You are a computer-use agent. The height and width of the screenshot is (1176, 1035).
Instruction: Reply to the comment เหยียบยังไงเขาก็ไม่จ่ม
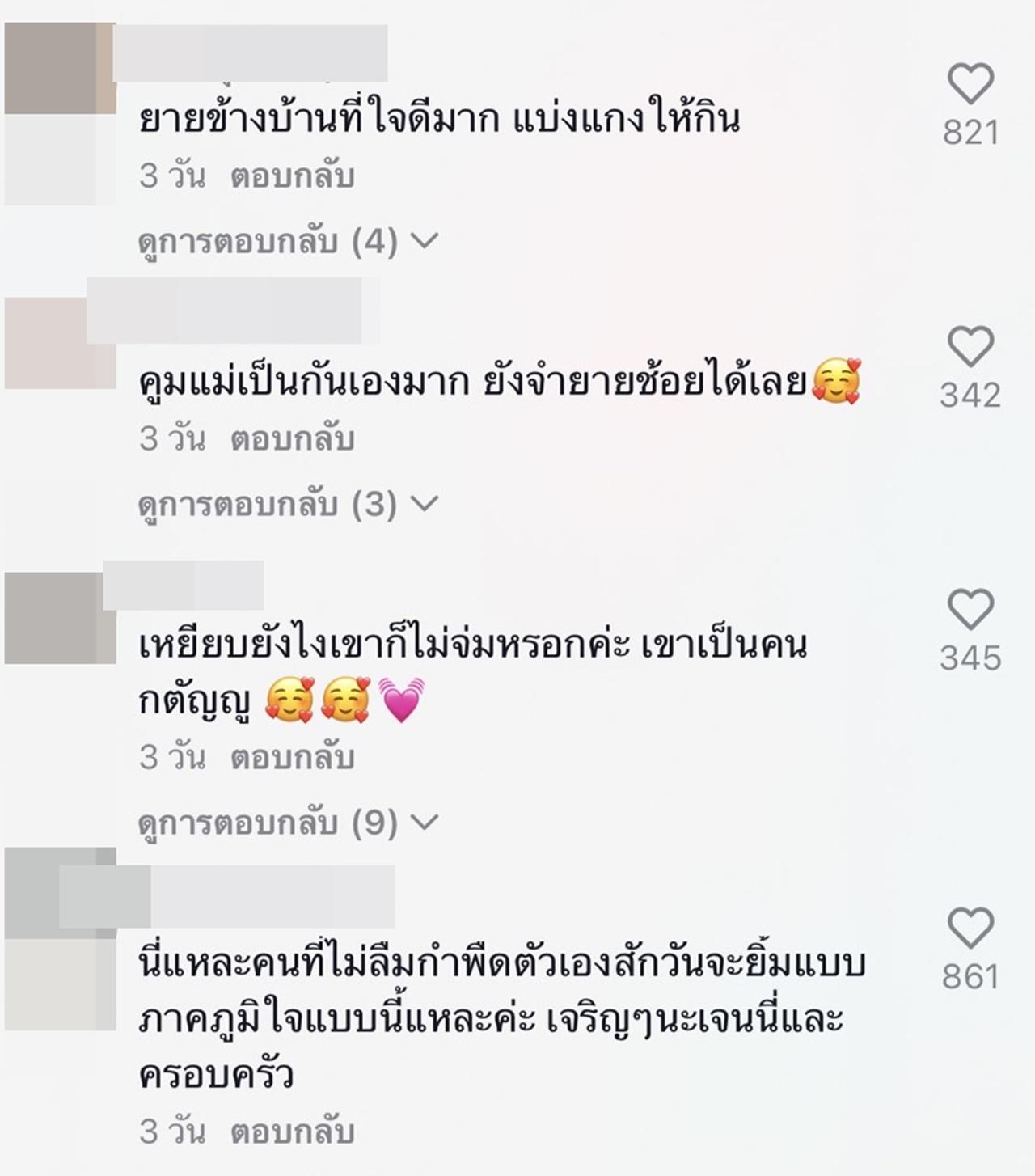point(292,758)
